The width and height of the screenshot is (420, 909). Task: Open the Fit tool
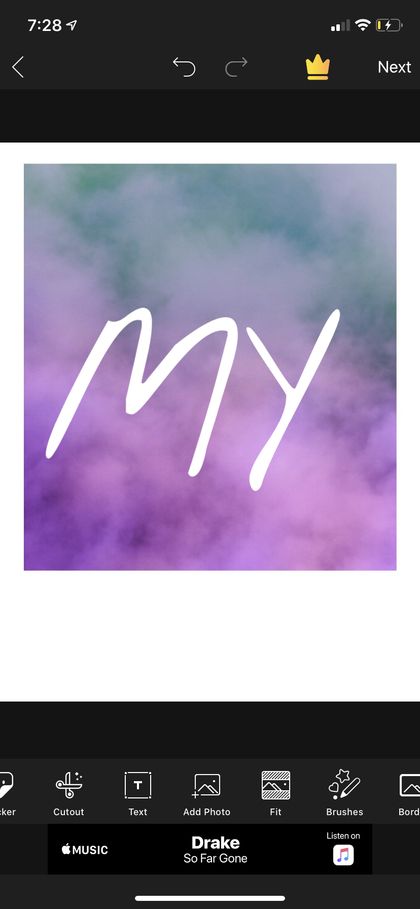pyautogui.click(x=276, y=793)
